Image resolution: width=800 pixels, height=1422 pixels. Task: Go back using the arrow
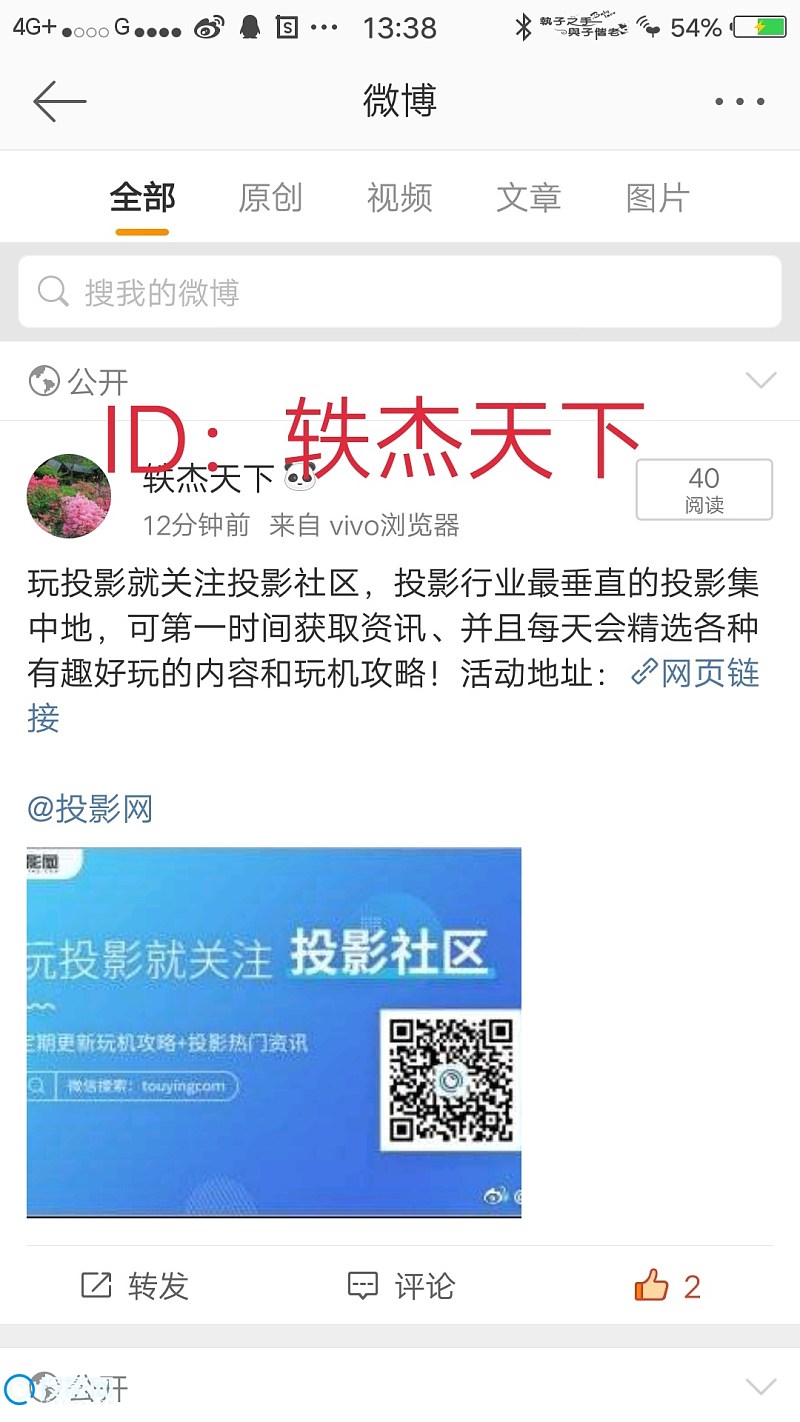click(x=59, y=101)
